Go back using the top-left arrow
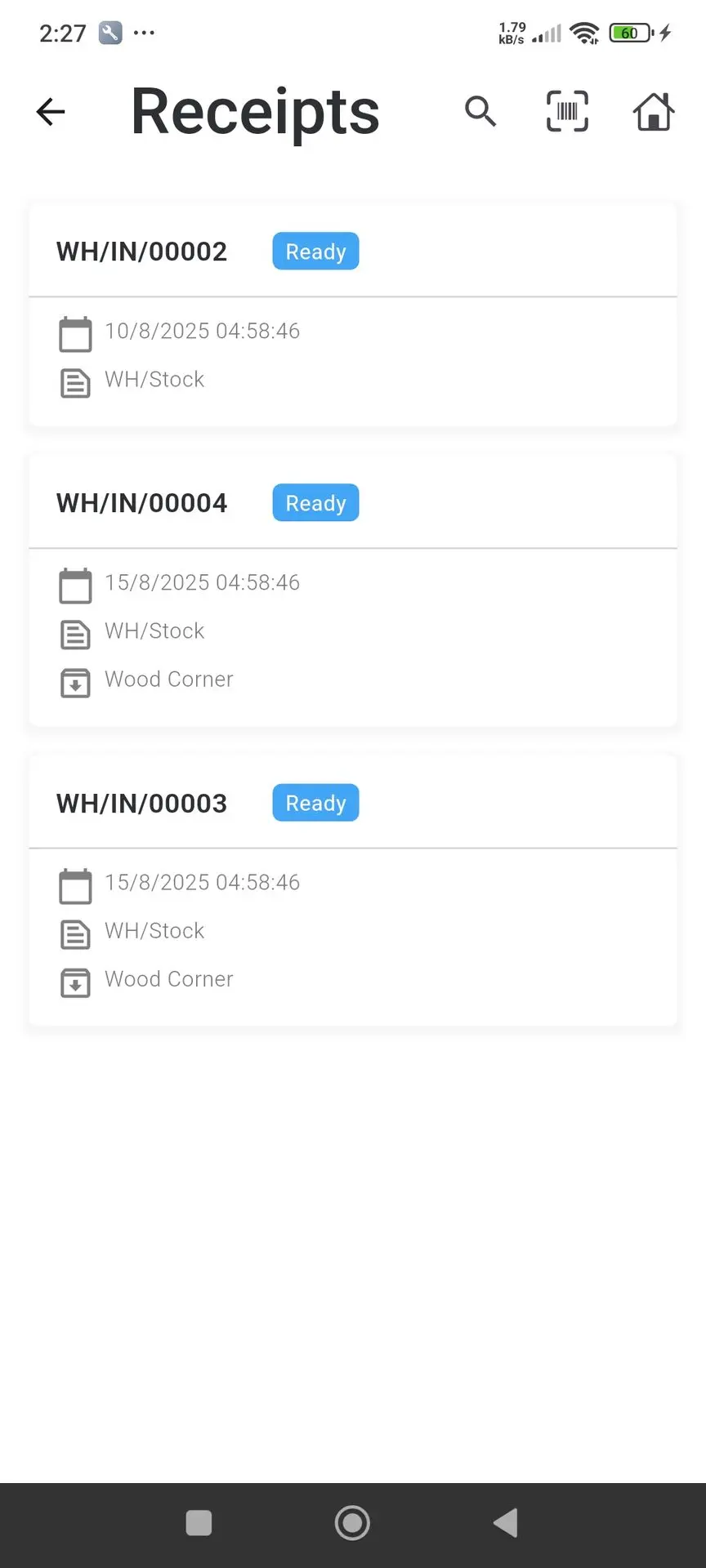This screenshot has width=706, height=1568. tap(51, 112)
